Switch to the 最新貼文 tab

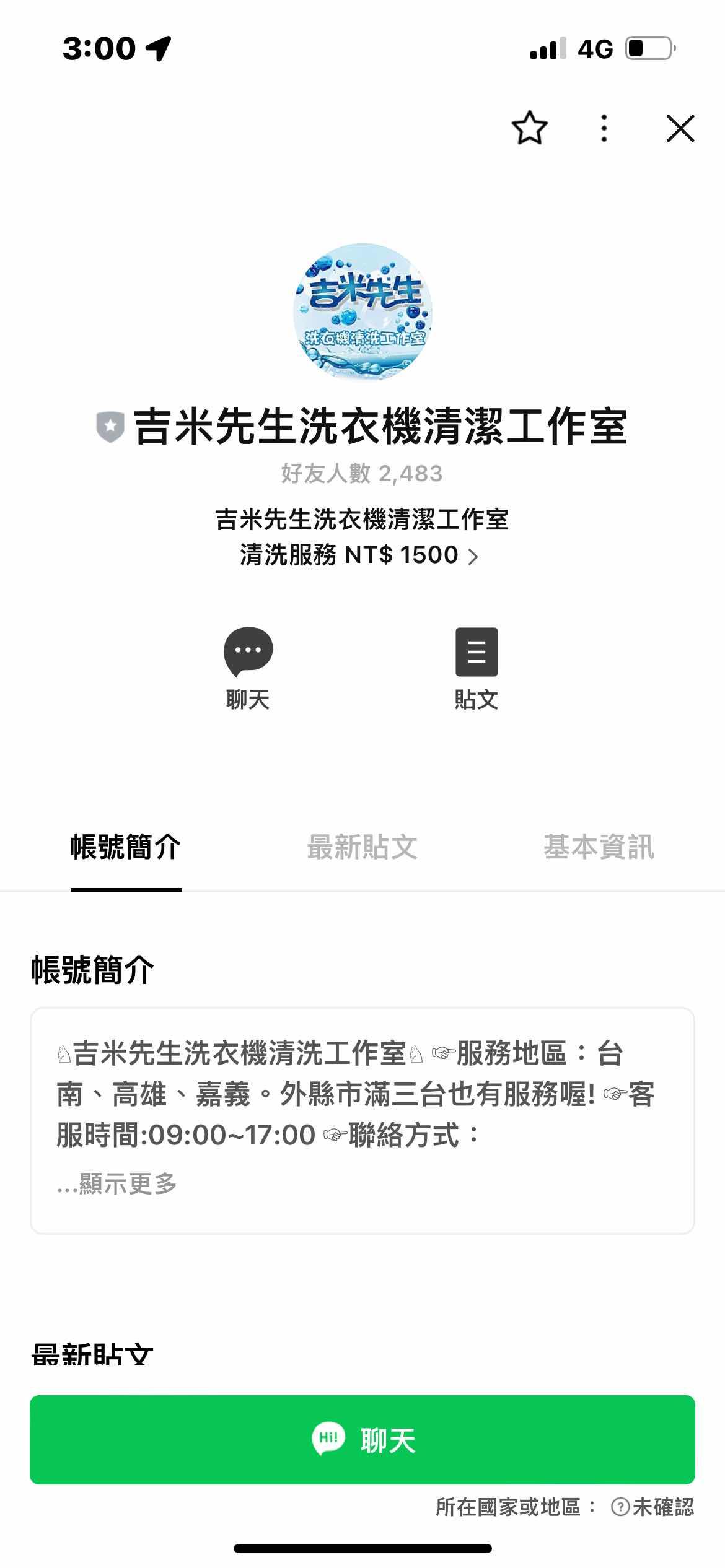362,847
